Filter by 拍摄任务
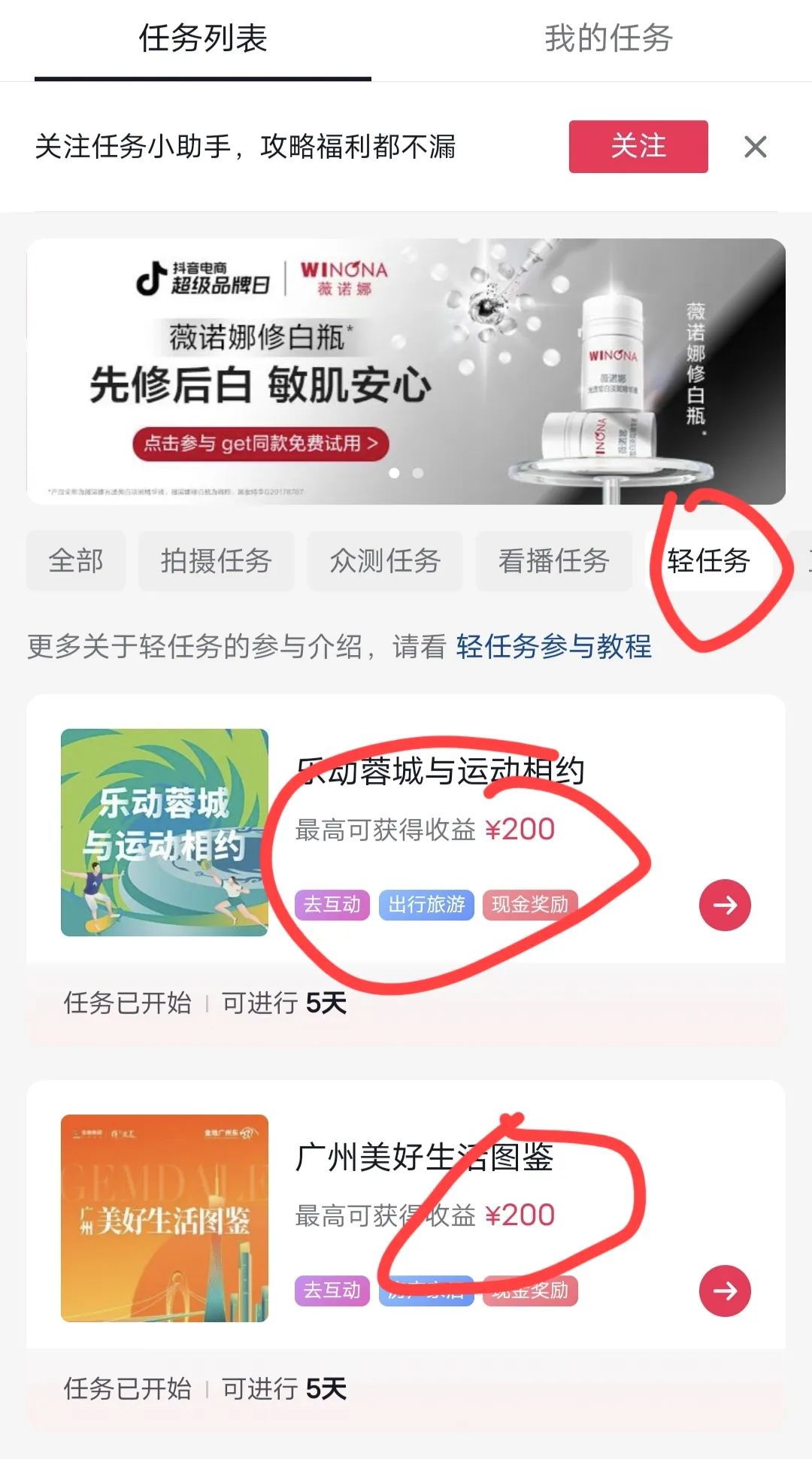The height and width of the screenshot is (1459, 812). click(216, 561)
